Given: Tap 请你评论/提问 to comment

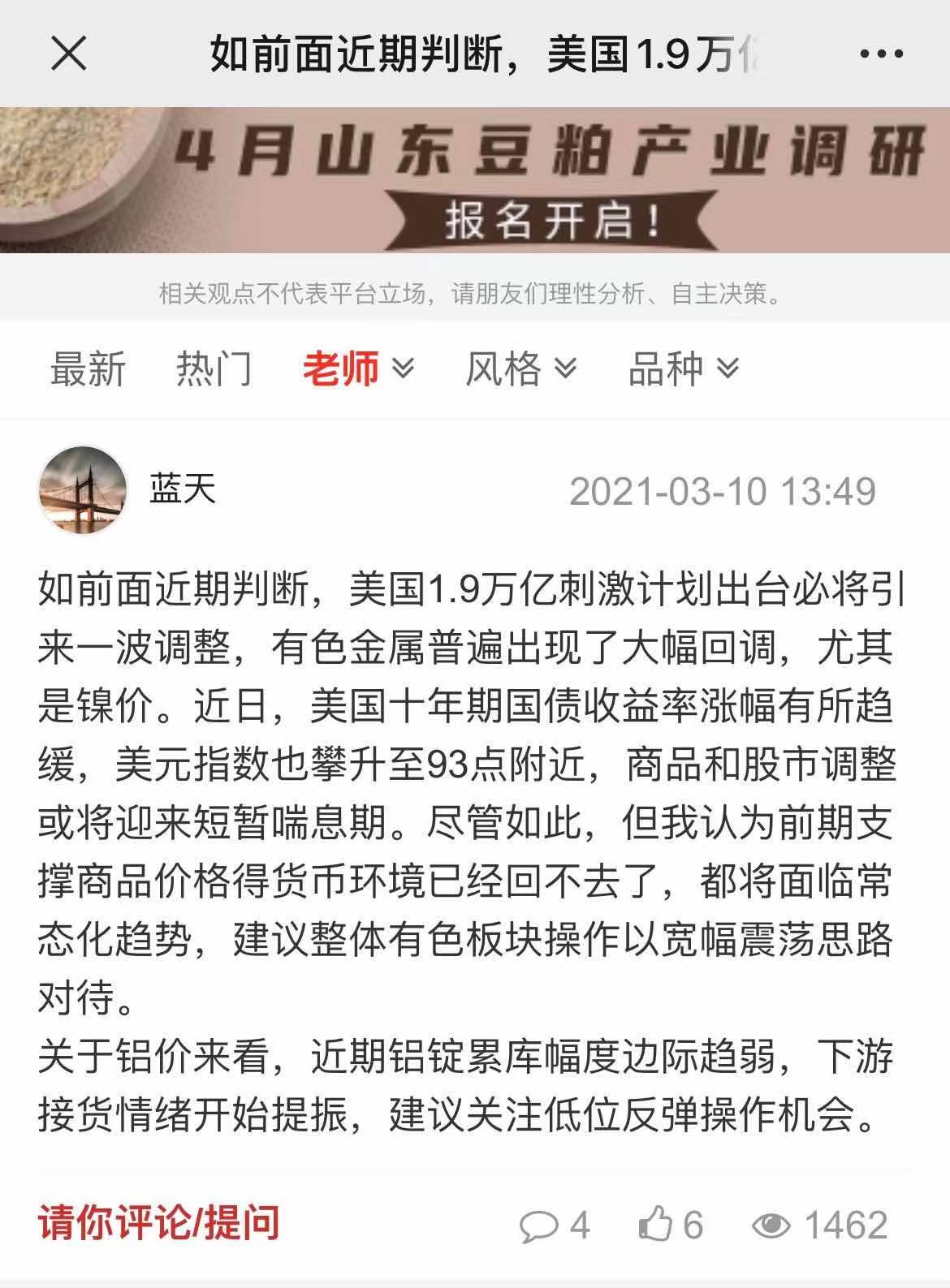Looking at the screenshot, I should [x=158, y=1223].
